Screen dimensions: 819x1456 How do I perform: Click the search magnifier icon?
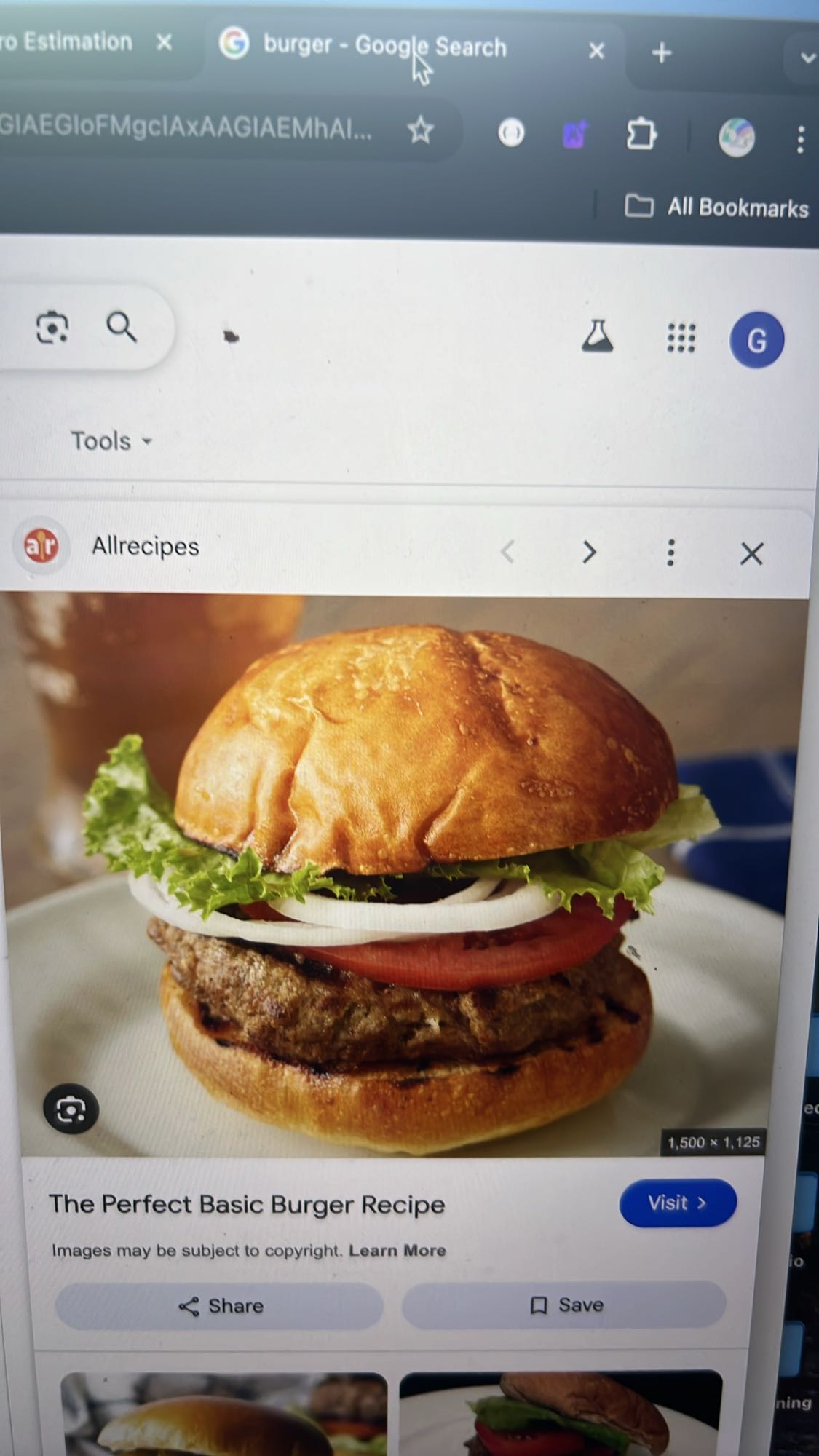pyautogui.click(x=122, y=328)
